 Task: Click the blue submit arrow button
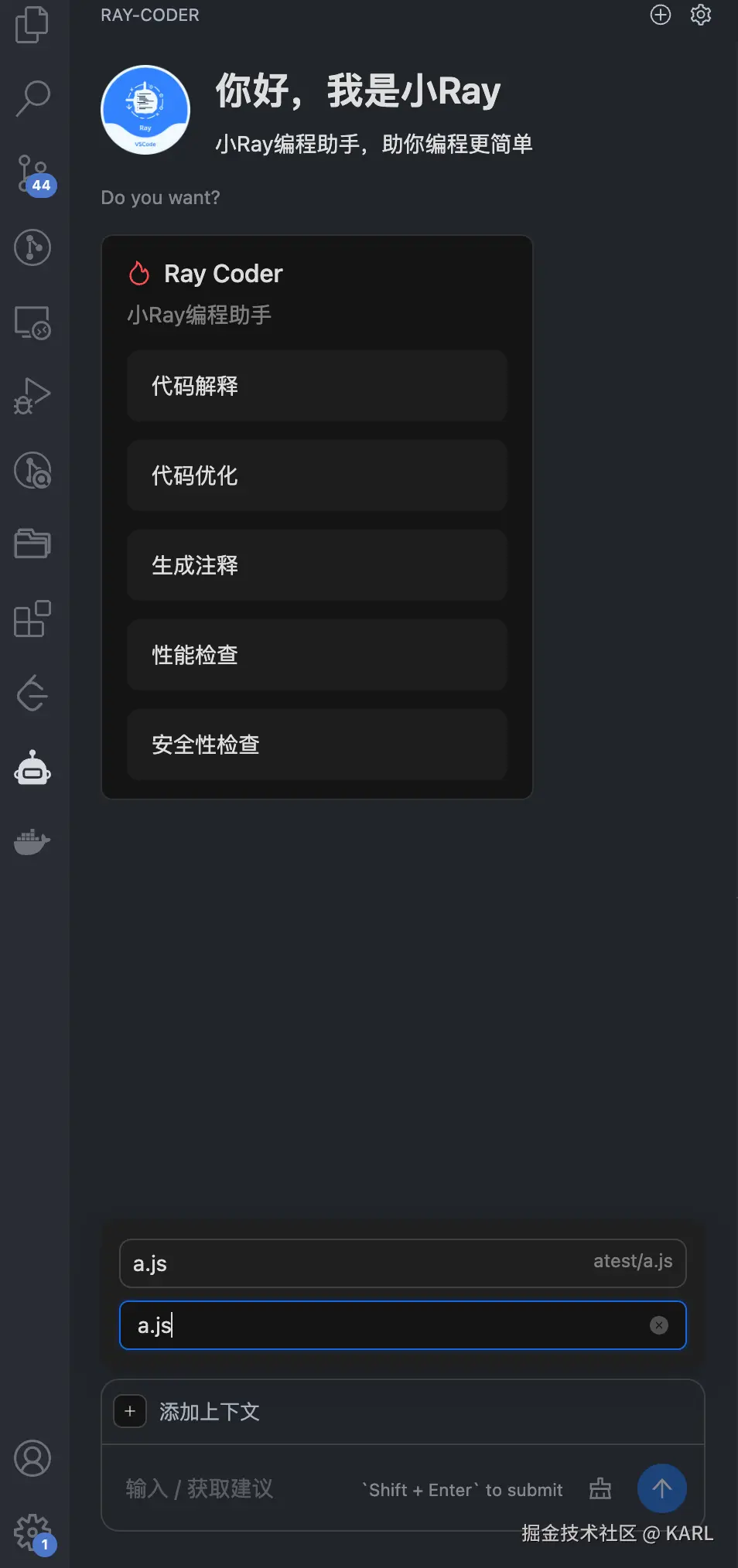click(x=661, y=1488)
